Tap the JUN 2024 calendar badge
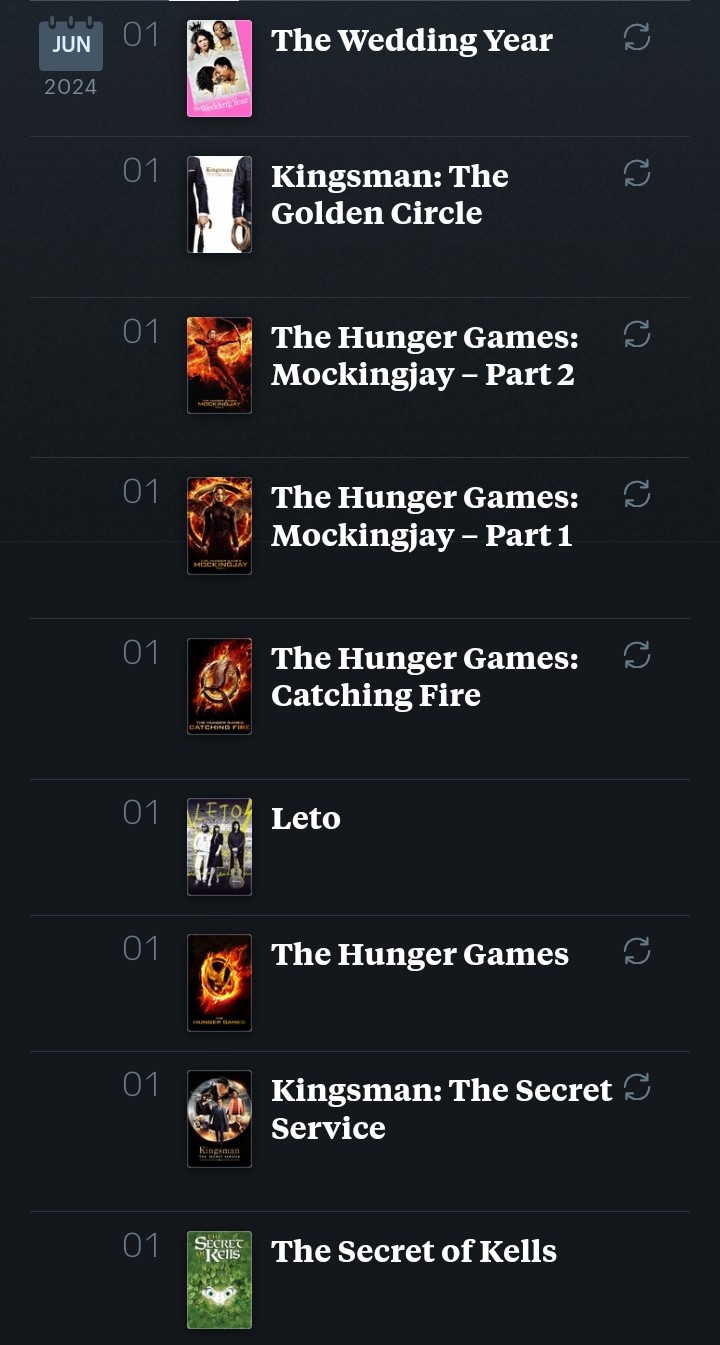 tap(70, 58)
